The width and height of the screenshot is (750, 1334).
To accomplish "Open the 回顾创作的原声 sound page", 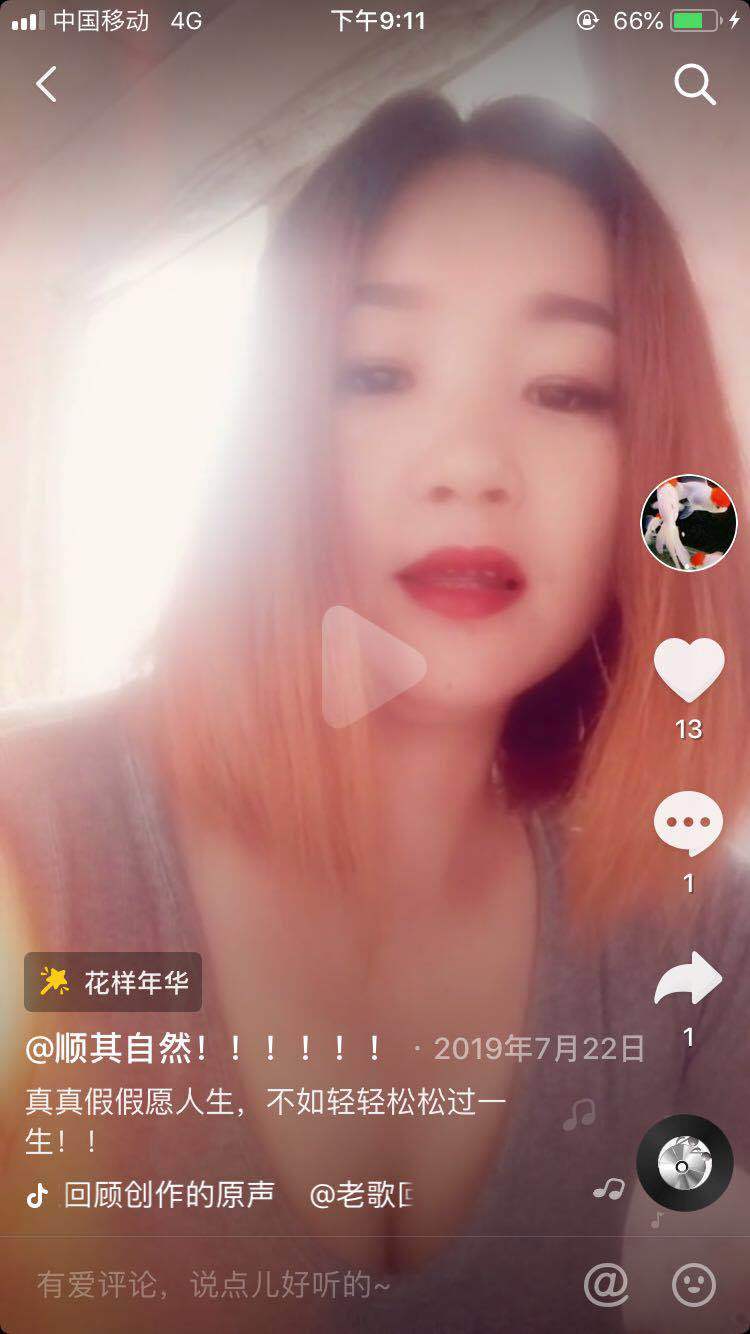I will coord(165,1193).
